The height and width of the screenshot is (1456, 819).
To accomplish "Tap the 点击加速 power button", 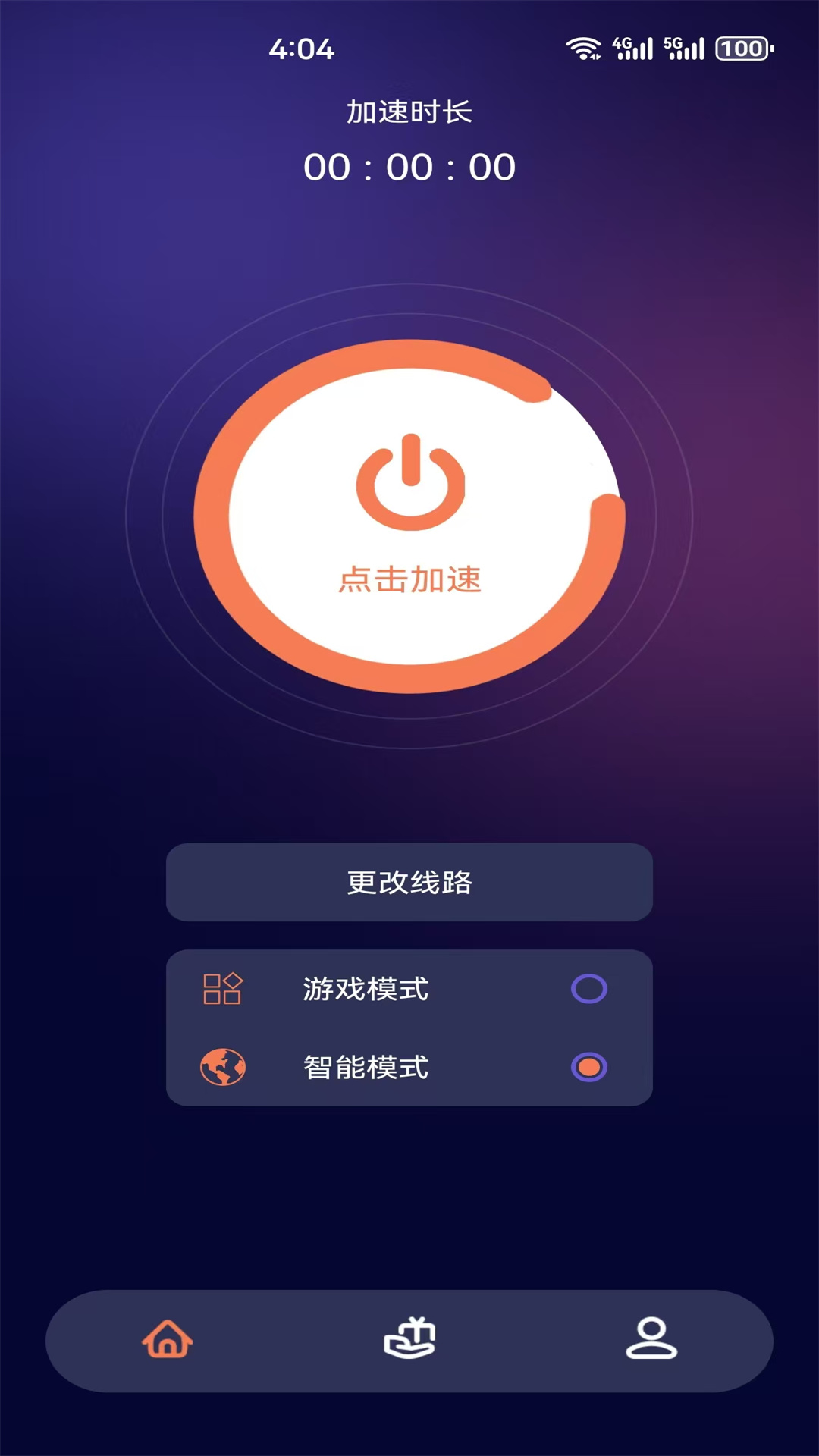I will (409, 516).
